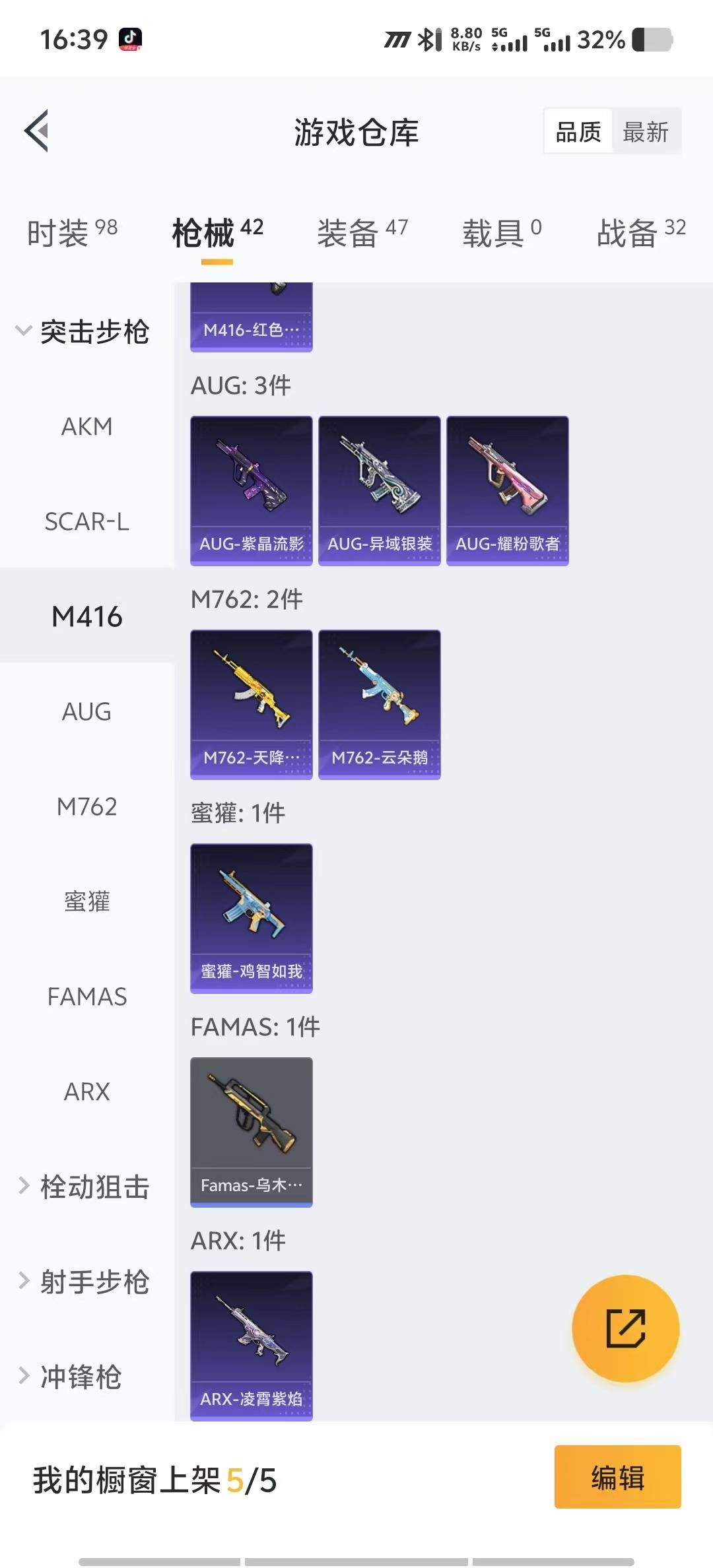Collapse the 突击步枪 category

coord(83,331)
